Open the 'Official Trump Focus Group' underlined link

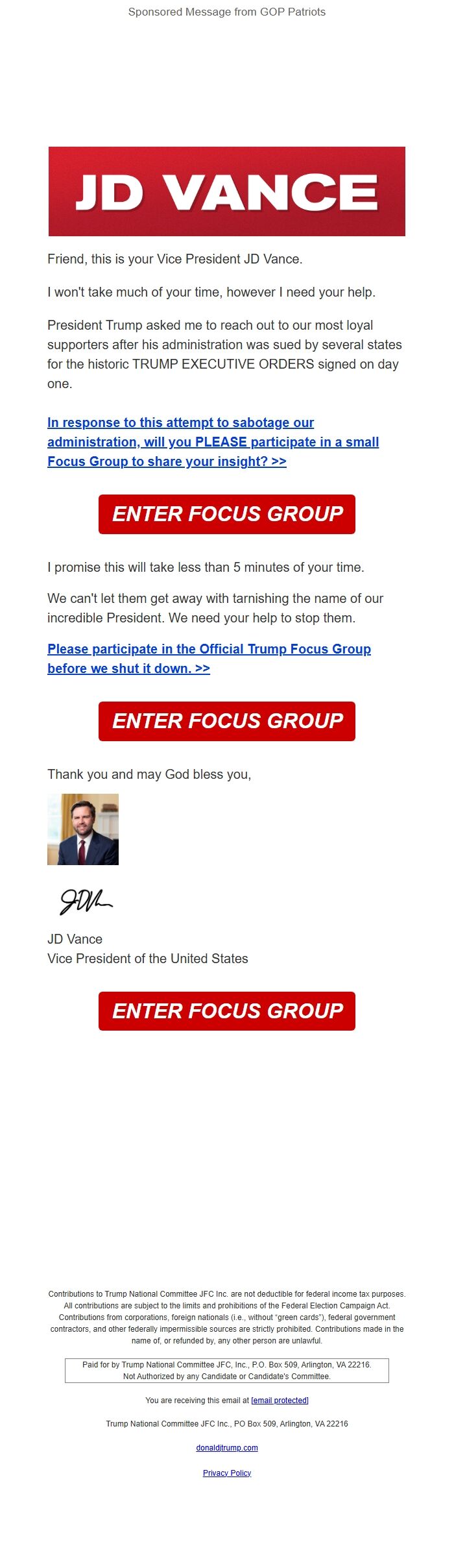click(x=209, y=650)
